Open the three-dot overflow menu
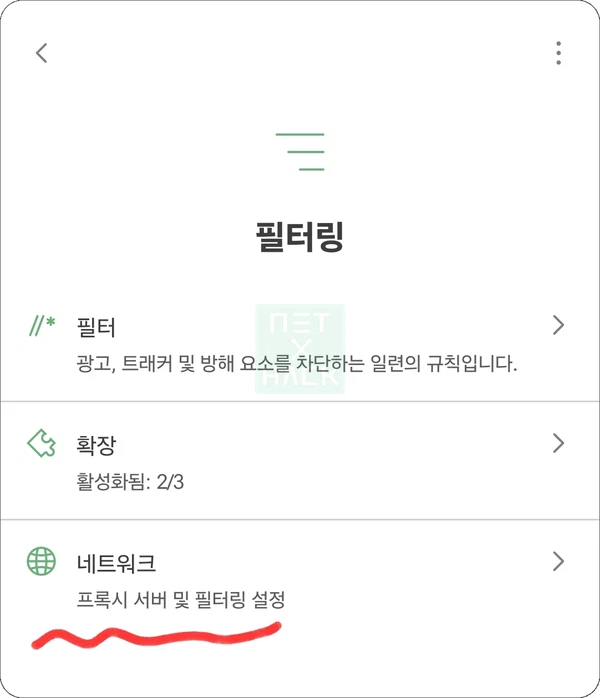This screenshot has width=600, height=698. [558, 53]
